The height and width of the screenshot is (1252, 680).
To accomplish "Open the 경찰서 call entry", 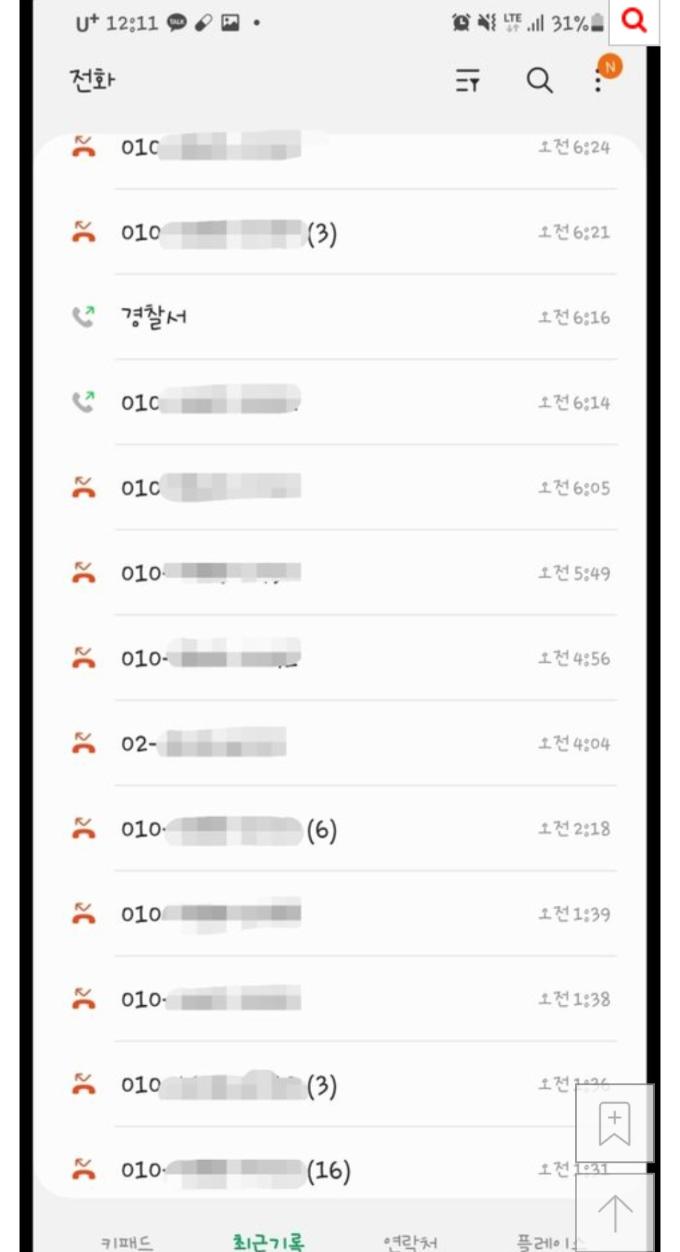I will (x=340, y=318).
